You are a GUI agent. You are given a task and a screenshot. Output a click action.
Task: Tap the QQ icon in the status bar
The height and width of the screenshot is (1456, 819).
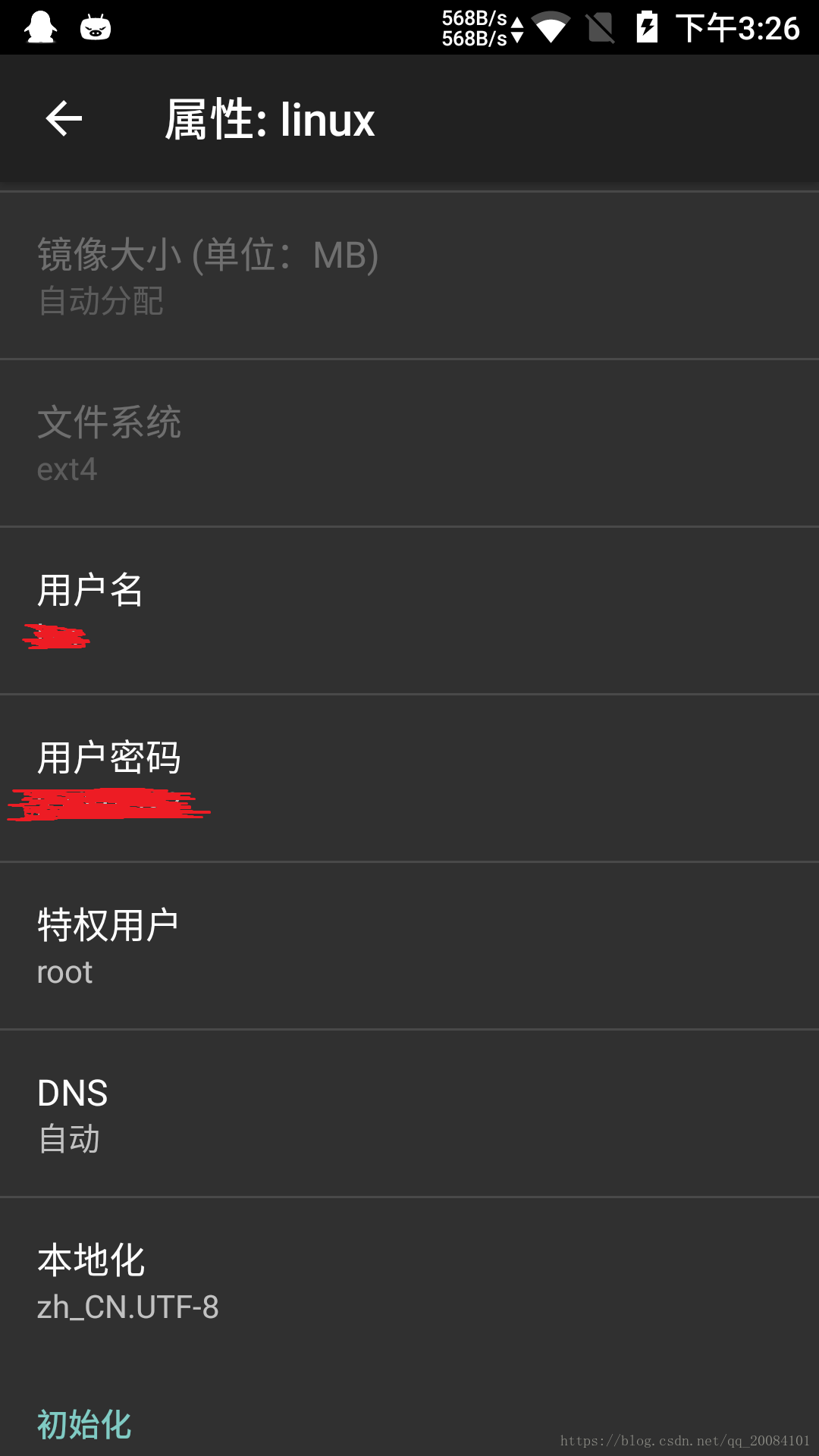click(41, 29)
